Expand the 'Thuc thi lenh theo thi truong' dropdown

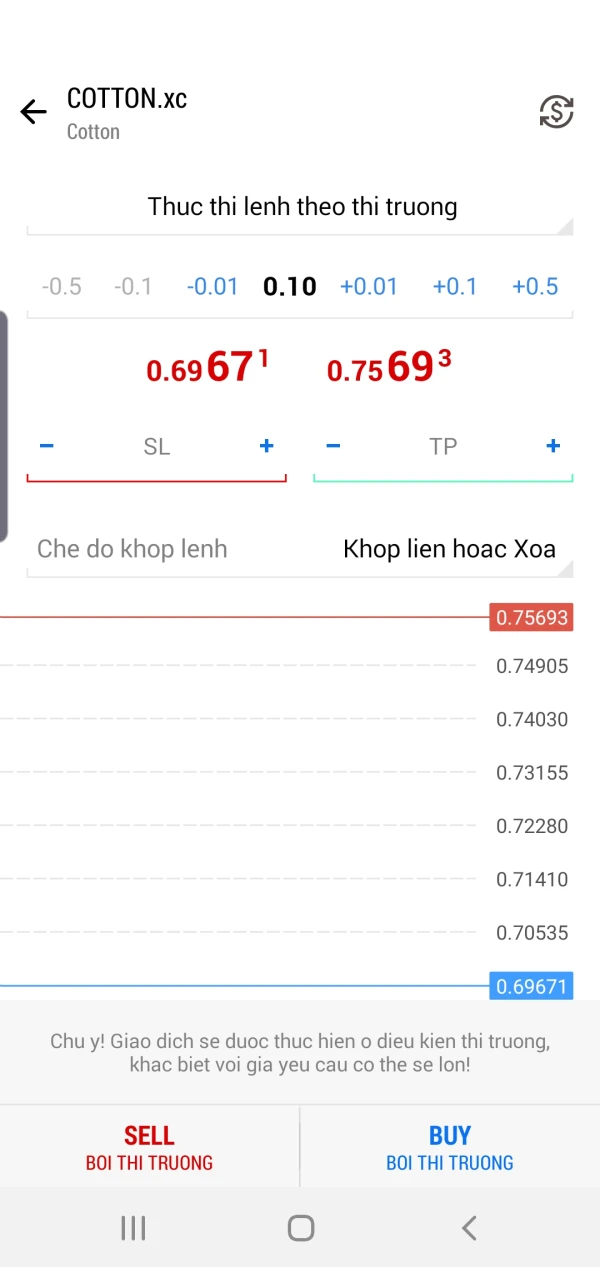(302, 207)
